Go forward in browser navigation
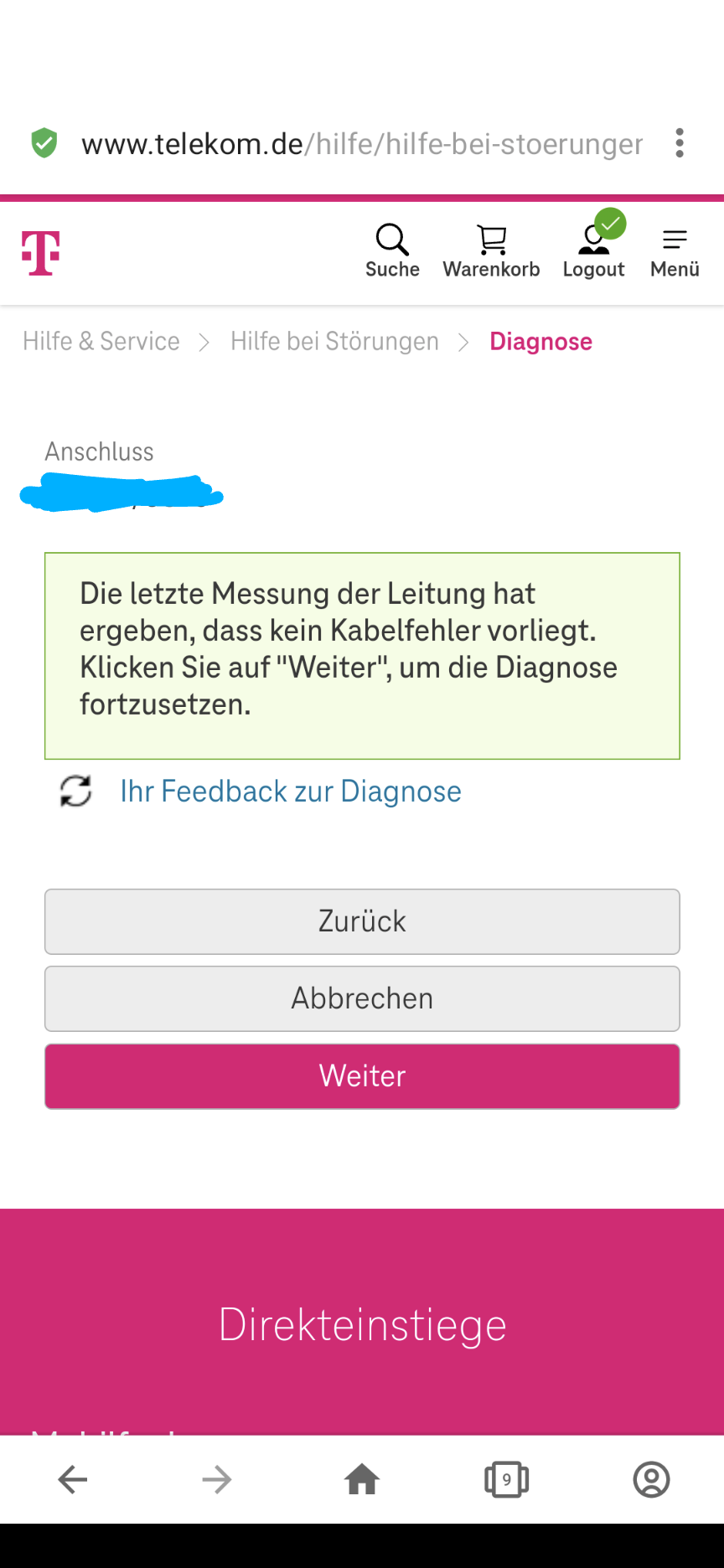This screenshot has width=724, height=1568. coord(217,1480)
